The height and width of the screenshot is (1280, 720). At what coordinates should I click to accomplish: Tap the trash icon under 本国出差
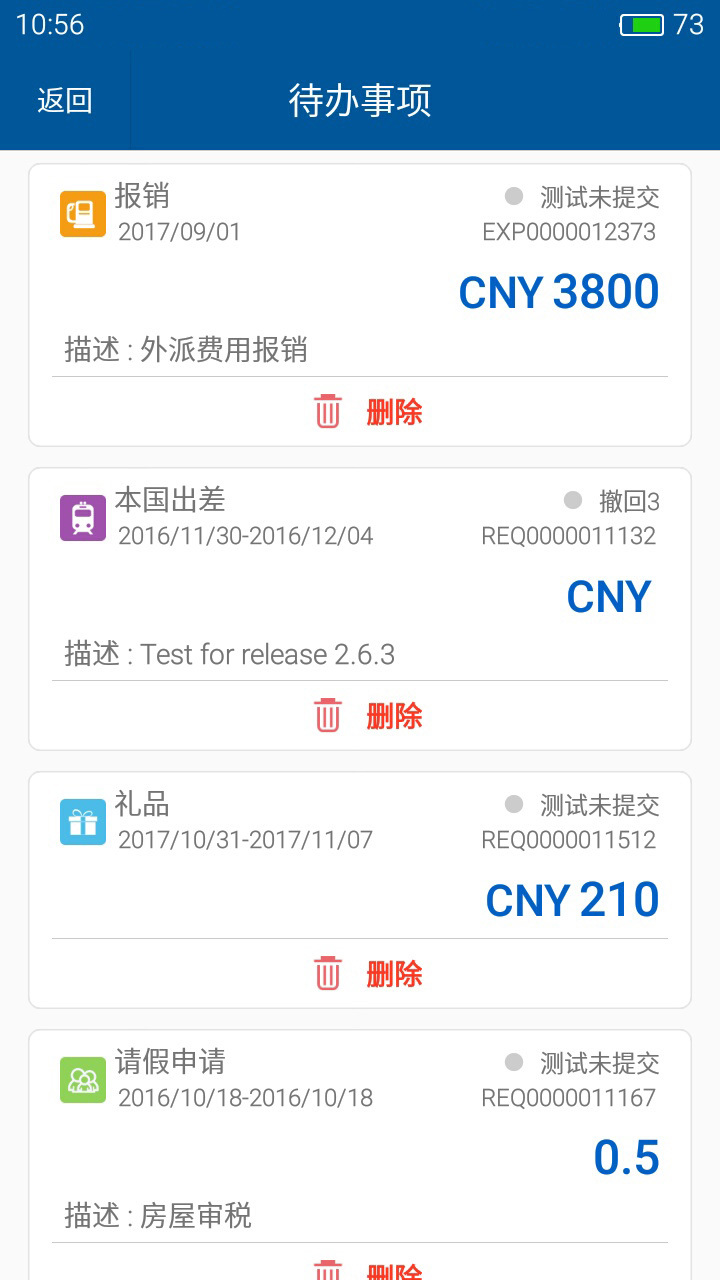(327, 715)
